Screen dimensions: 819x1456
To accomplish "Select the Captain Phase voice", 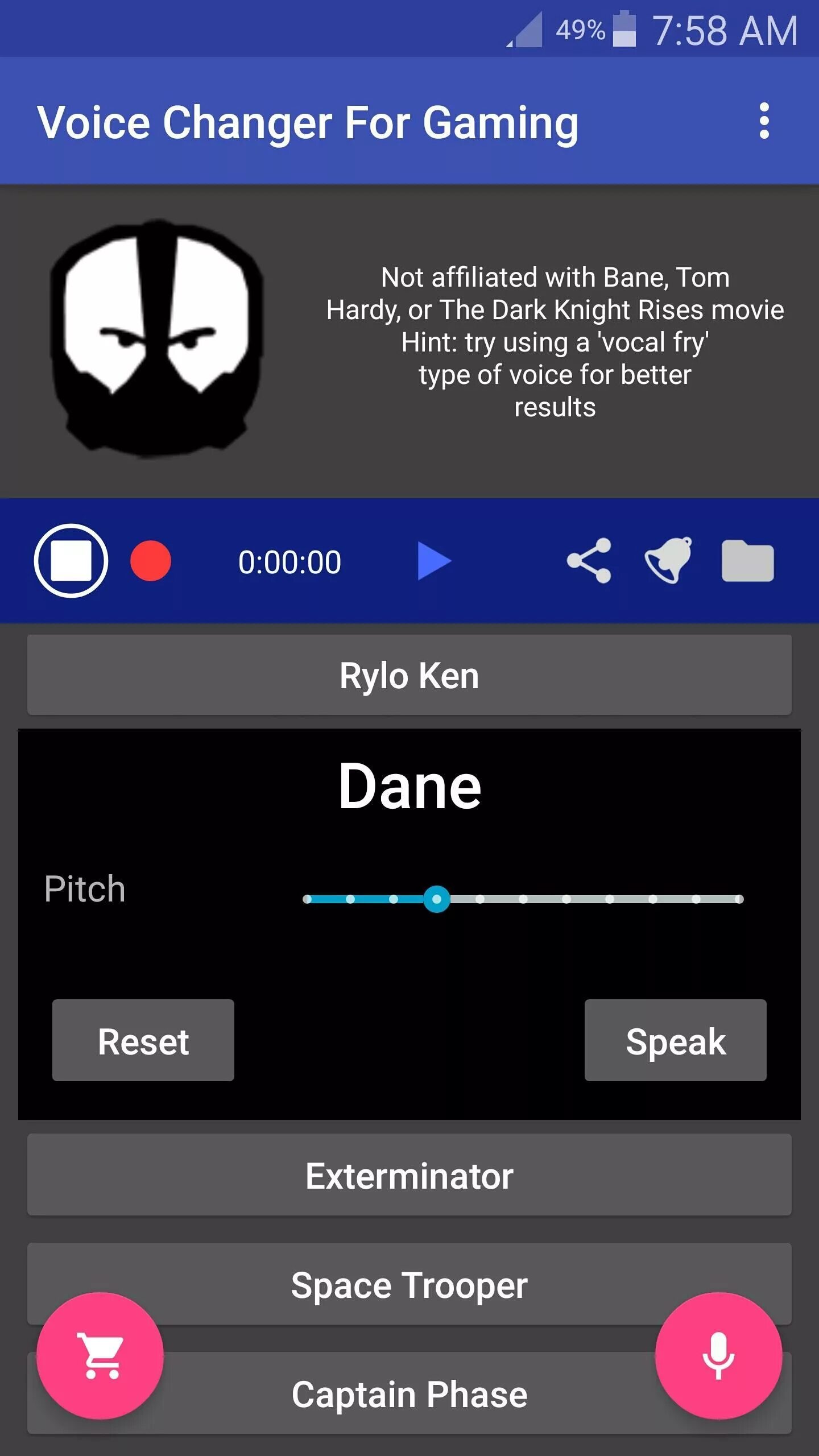I will click(x=409, y=1393).
